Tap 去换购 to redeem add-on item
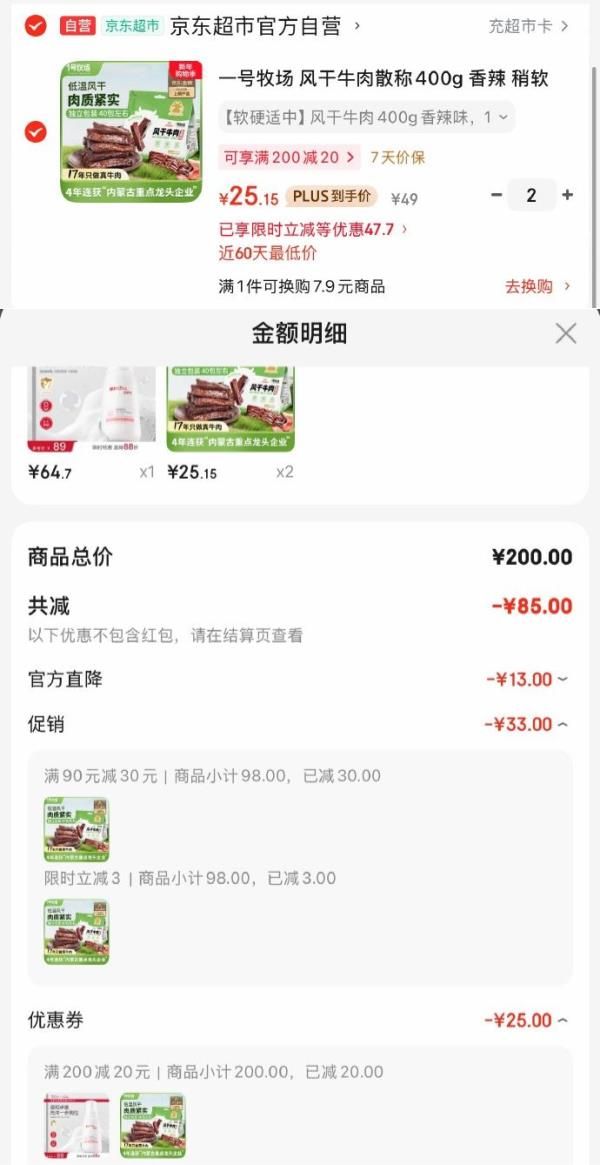600x1165 pixels. point(537,286)
